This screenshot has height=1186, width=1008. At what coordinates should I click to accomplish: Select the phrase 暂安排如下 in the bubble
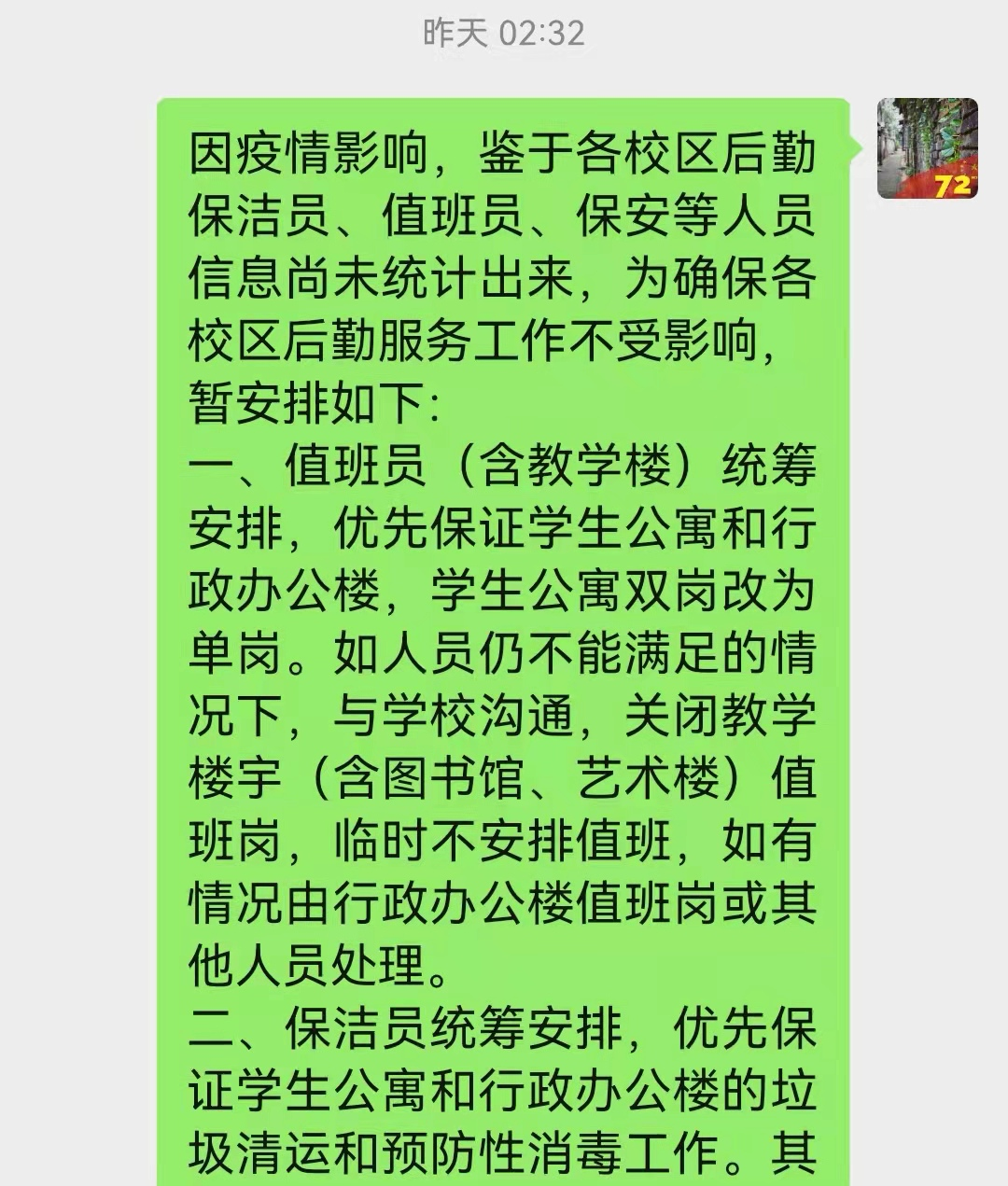[x=299, y=401]
